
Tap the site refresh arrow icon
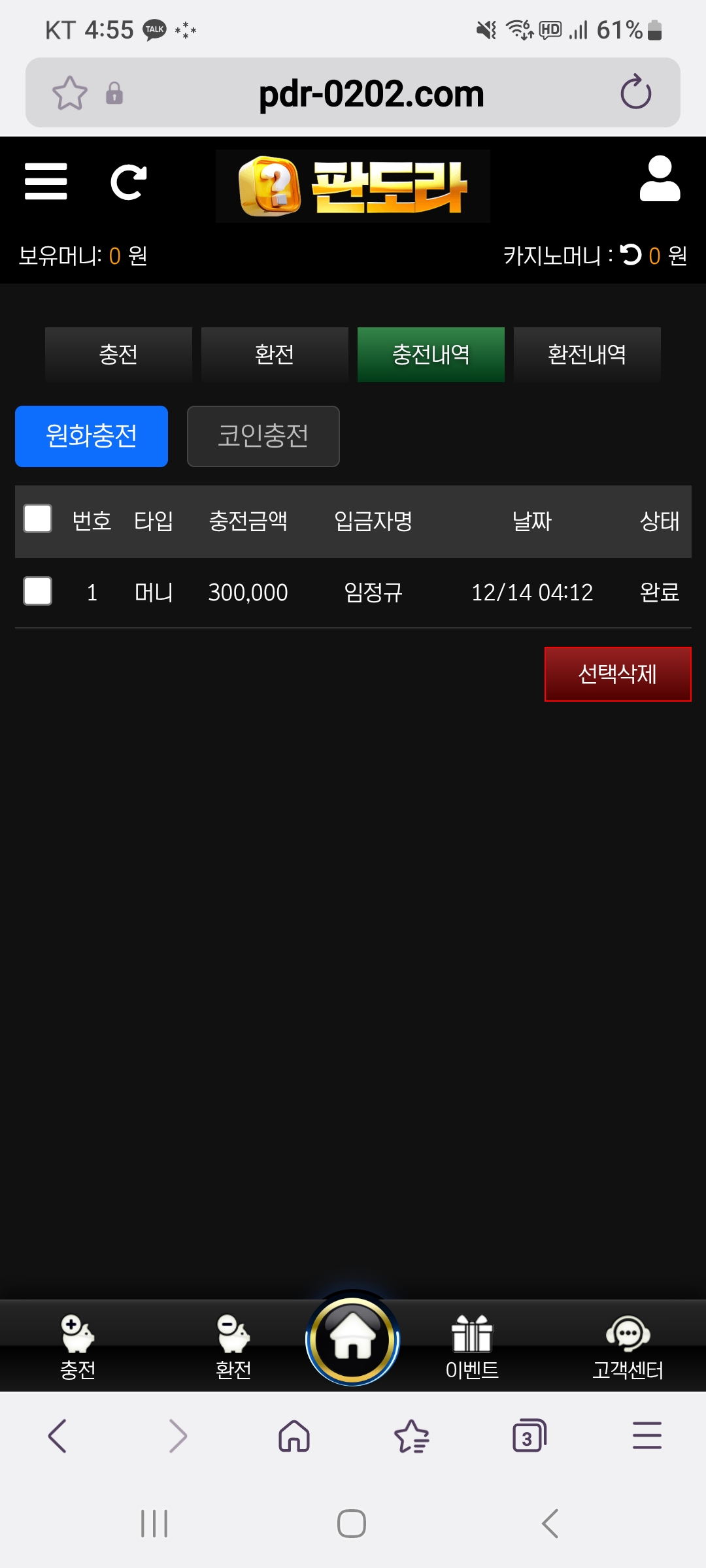coord(128,182)
